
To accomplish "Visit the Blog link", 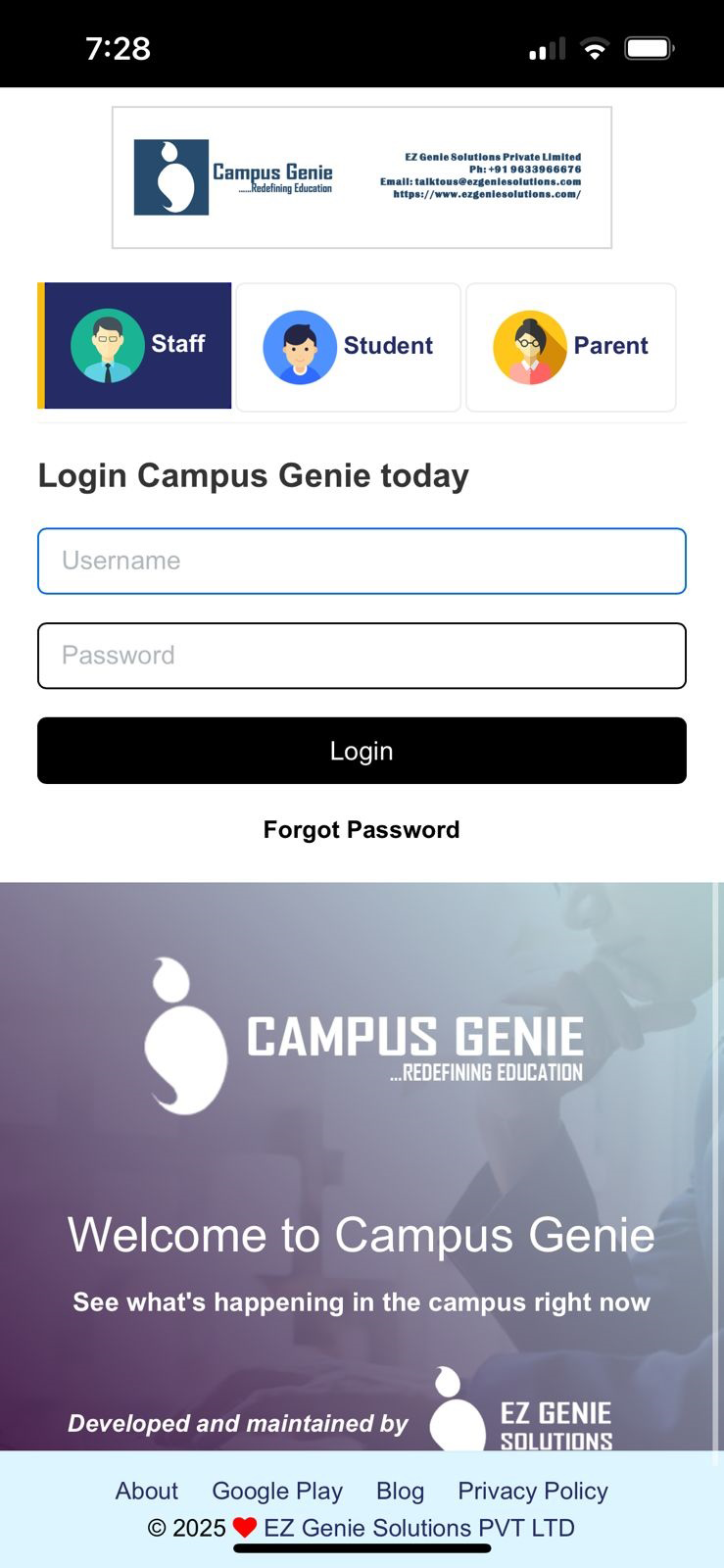I will 400,1491.
